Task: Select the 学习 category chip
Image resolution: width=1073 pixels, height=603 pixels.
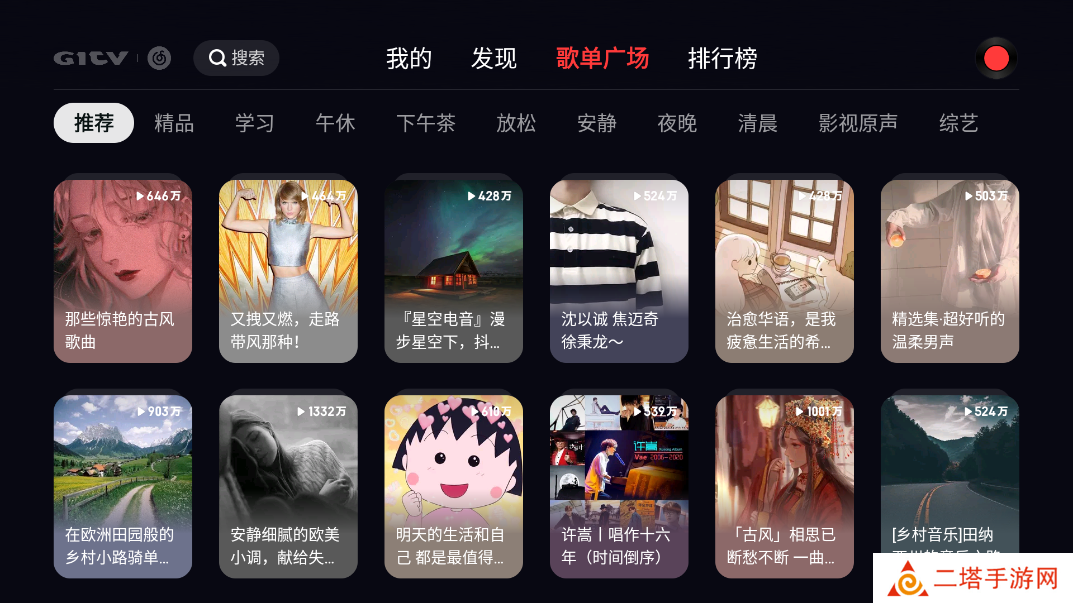Action: point(255,123)
